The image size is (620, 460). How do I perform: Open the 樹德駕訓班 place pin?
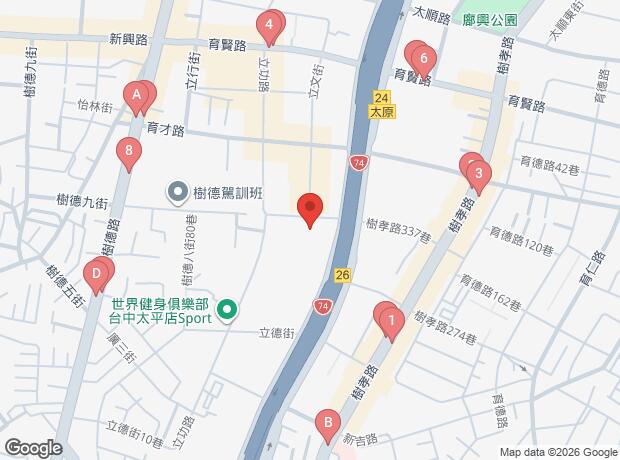coord(178,191)
